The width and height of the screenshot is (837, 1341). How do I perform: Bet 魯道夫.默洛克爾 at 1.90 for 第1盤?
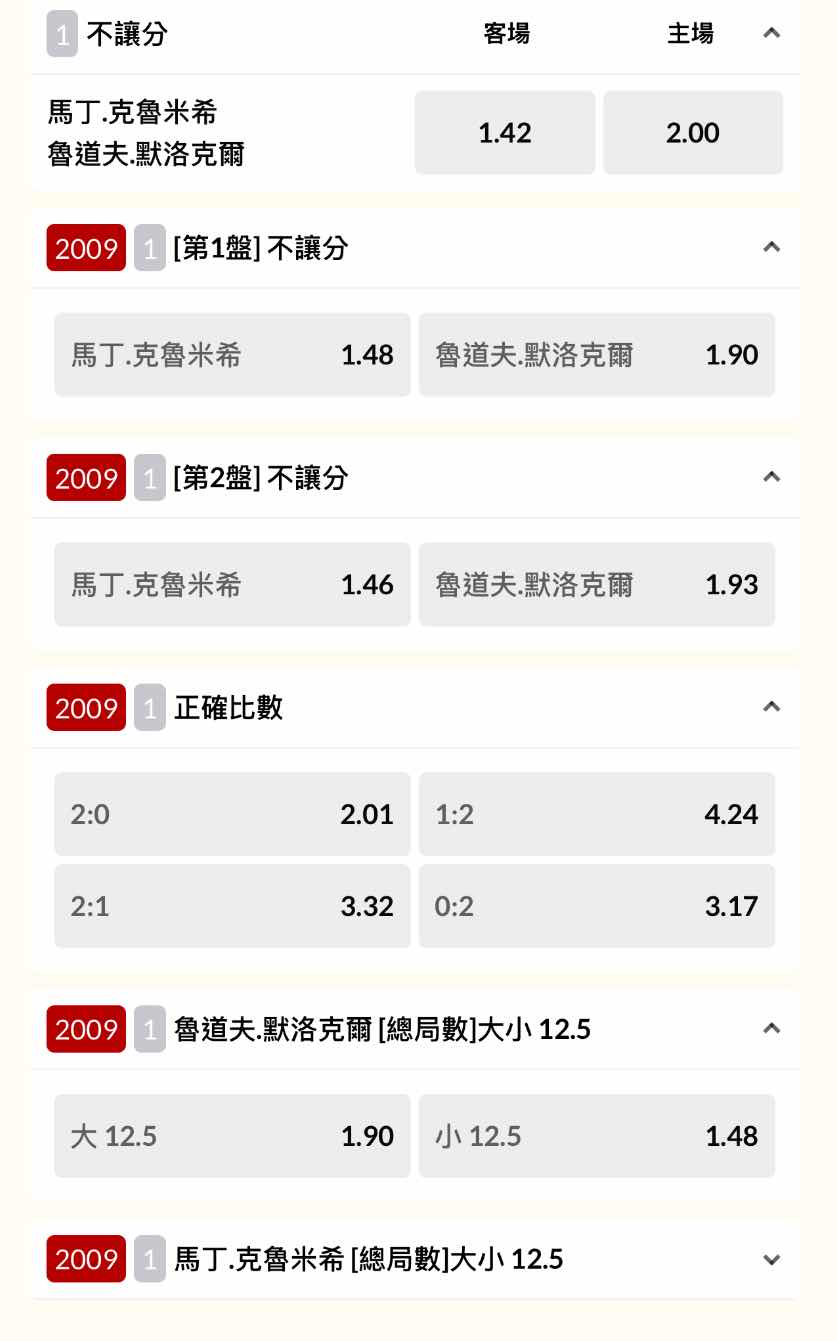(596, 355)
